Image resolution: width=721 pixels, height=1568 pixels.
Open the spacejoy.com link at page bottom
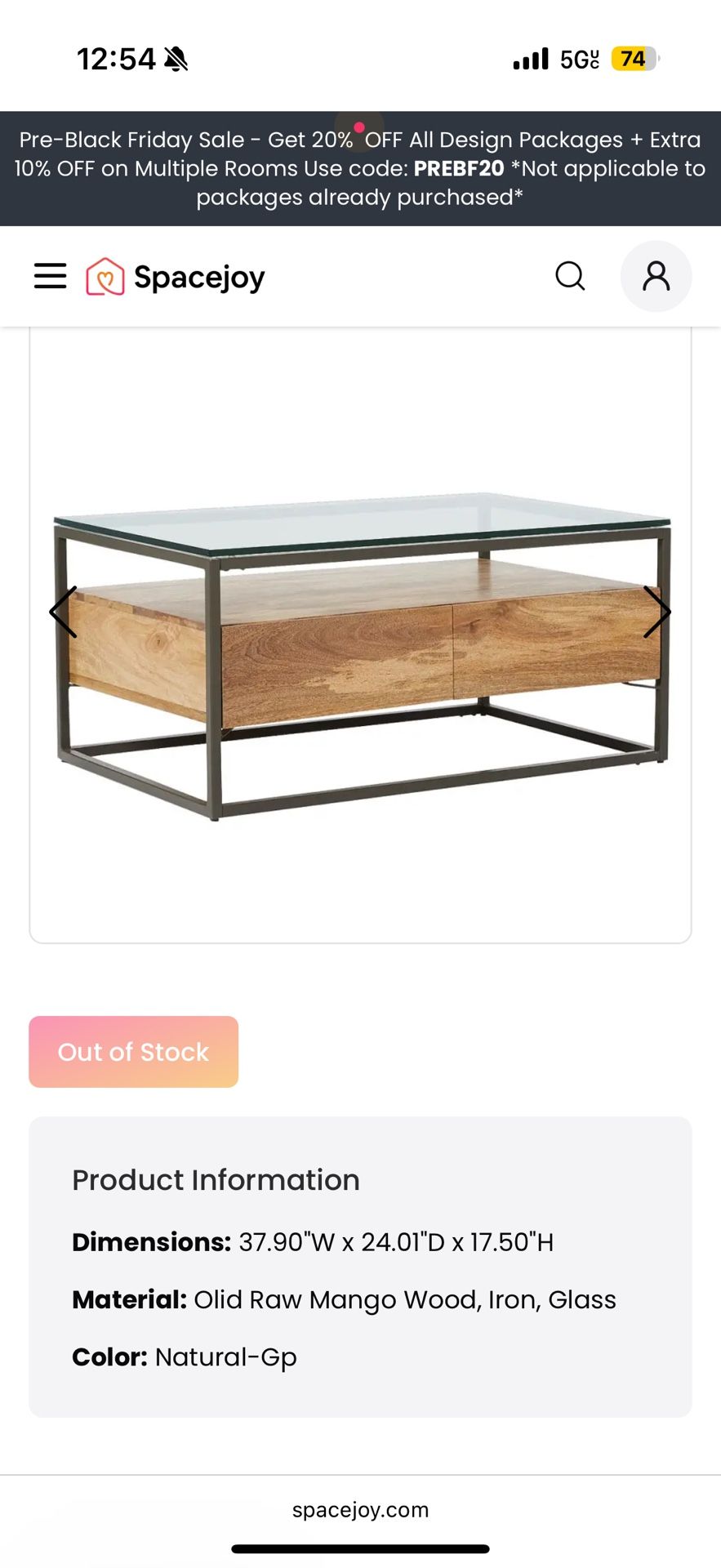pyautogui.click(x=360, y=1509)
